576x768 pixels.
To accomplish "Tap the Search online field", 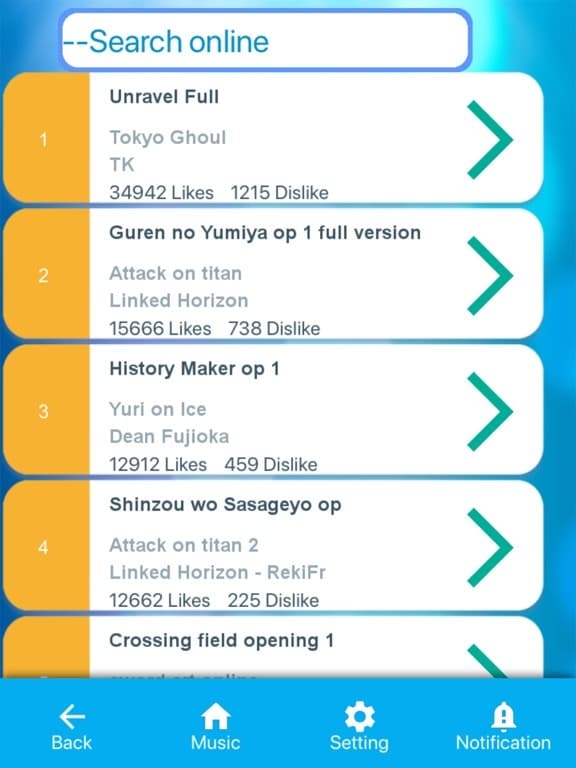I will (x=265, y=41).
